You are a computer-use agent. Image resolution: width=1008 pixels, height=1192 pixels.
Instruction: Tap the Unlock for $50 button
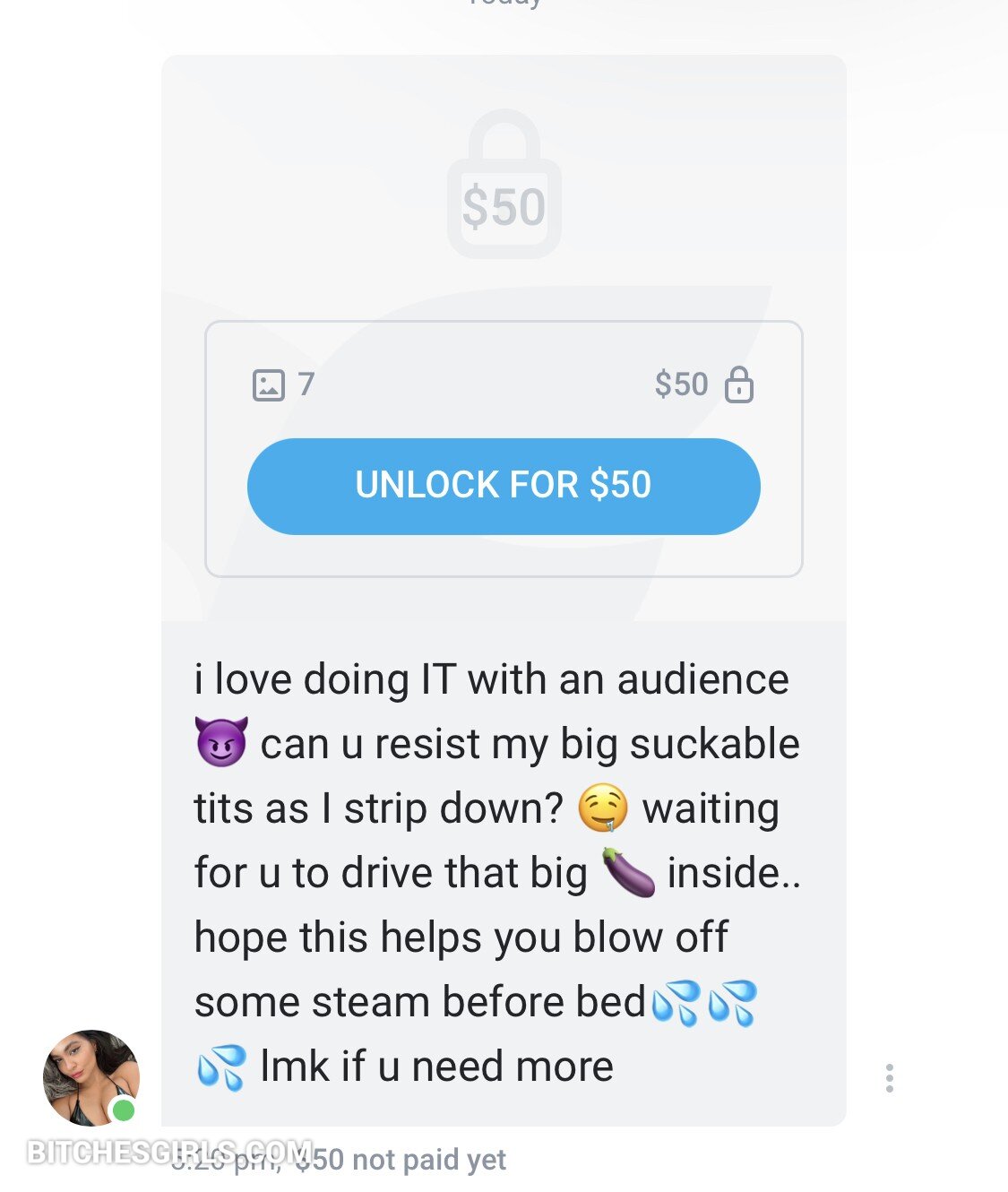coord(504,486)
